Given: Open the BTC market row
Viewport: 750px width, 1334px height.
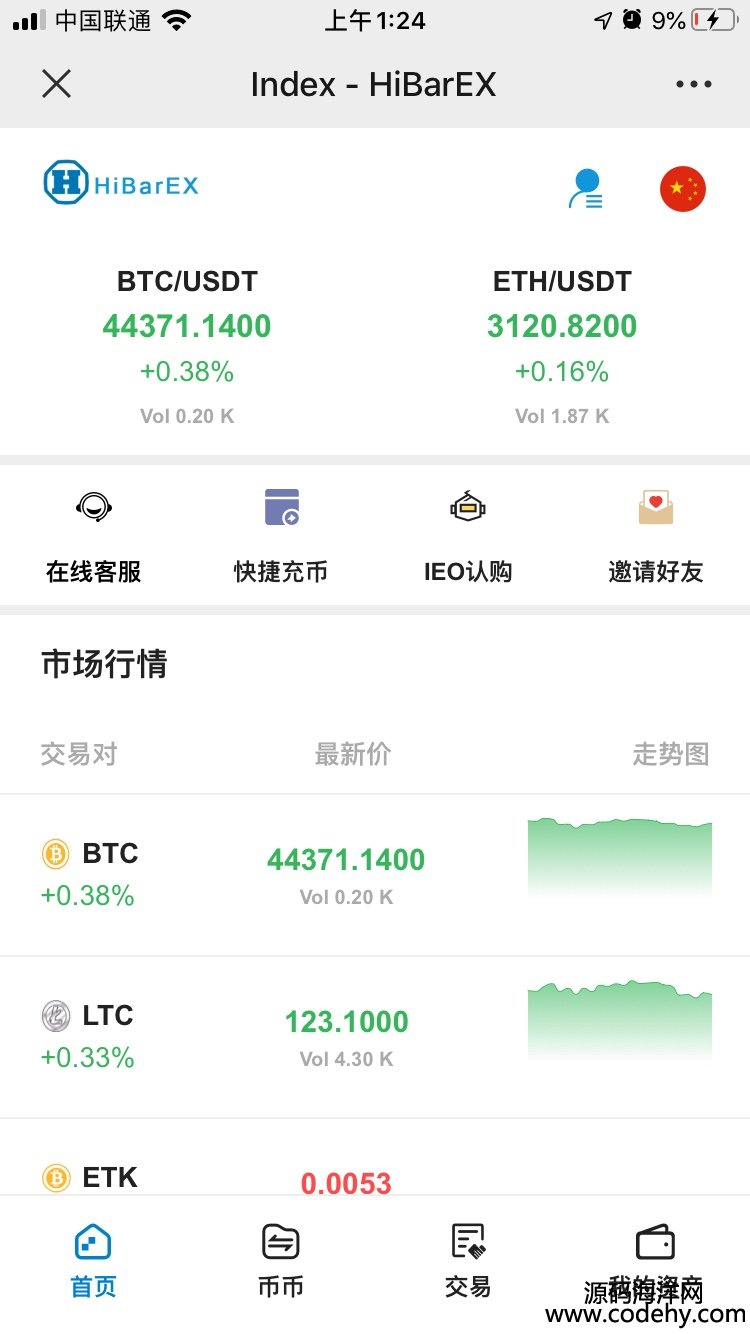Looking at the screenshot, I should (x=375, y=875).
